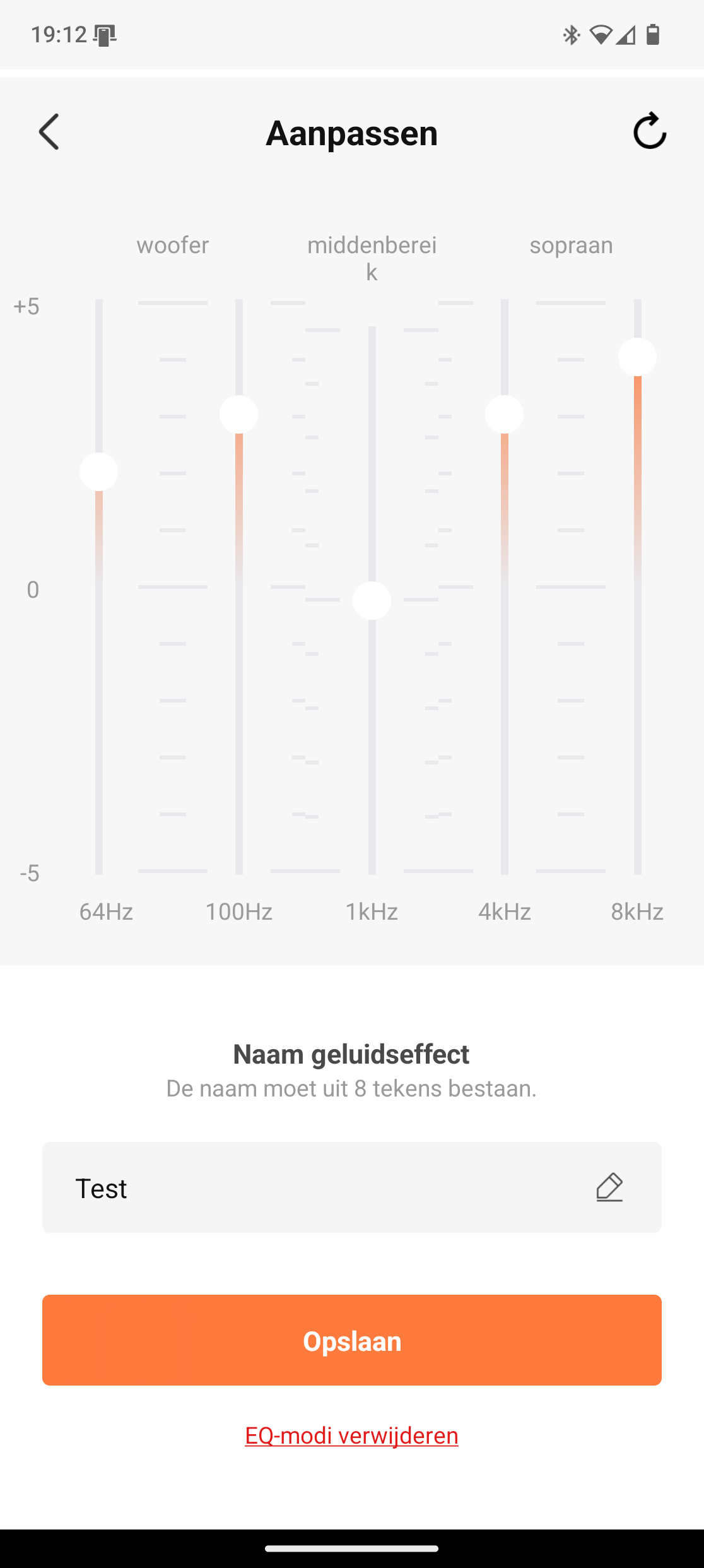
Task: Tap the 100Hz slider handle
Action: pyautogui.click(x=238, y=414)
